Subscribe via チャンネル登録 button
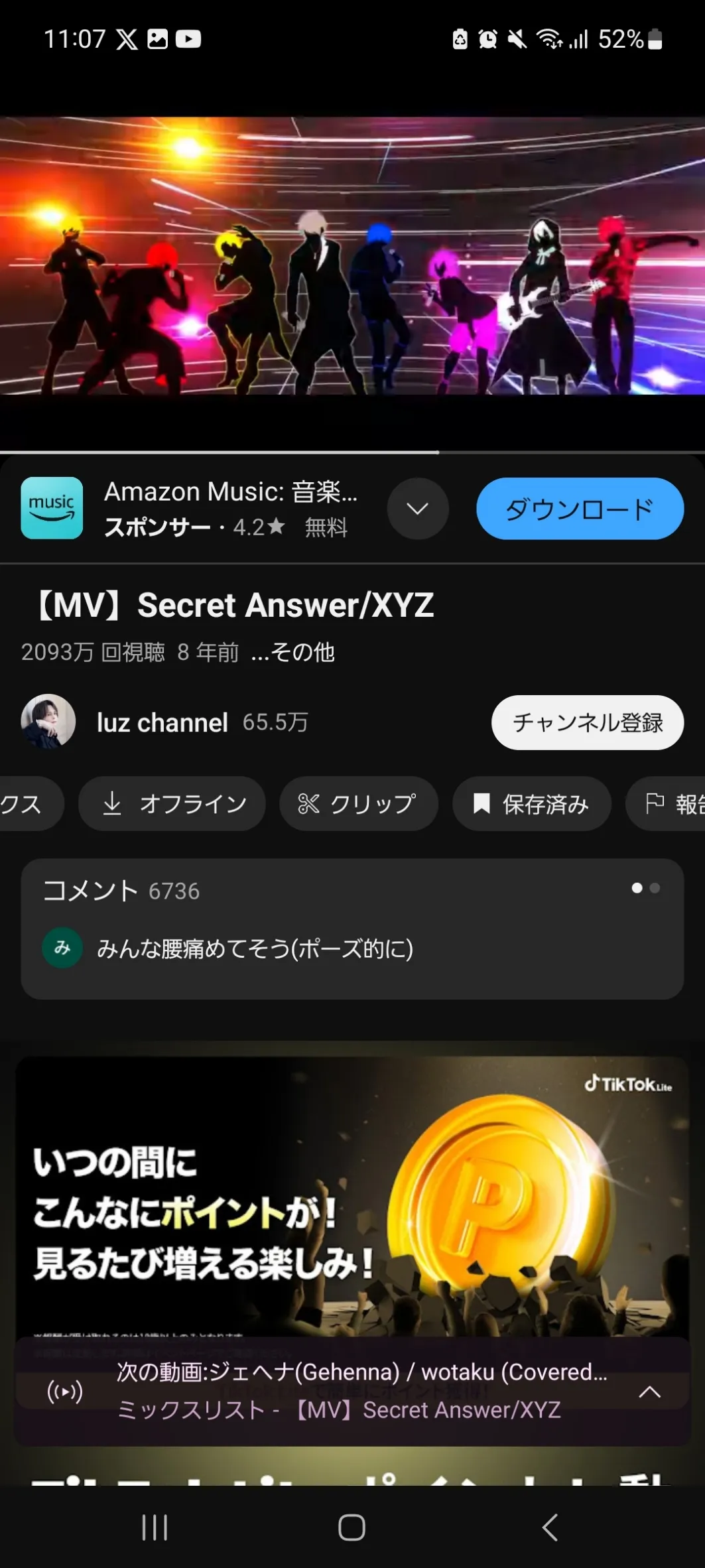 587,722
